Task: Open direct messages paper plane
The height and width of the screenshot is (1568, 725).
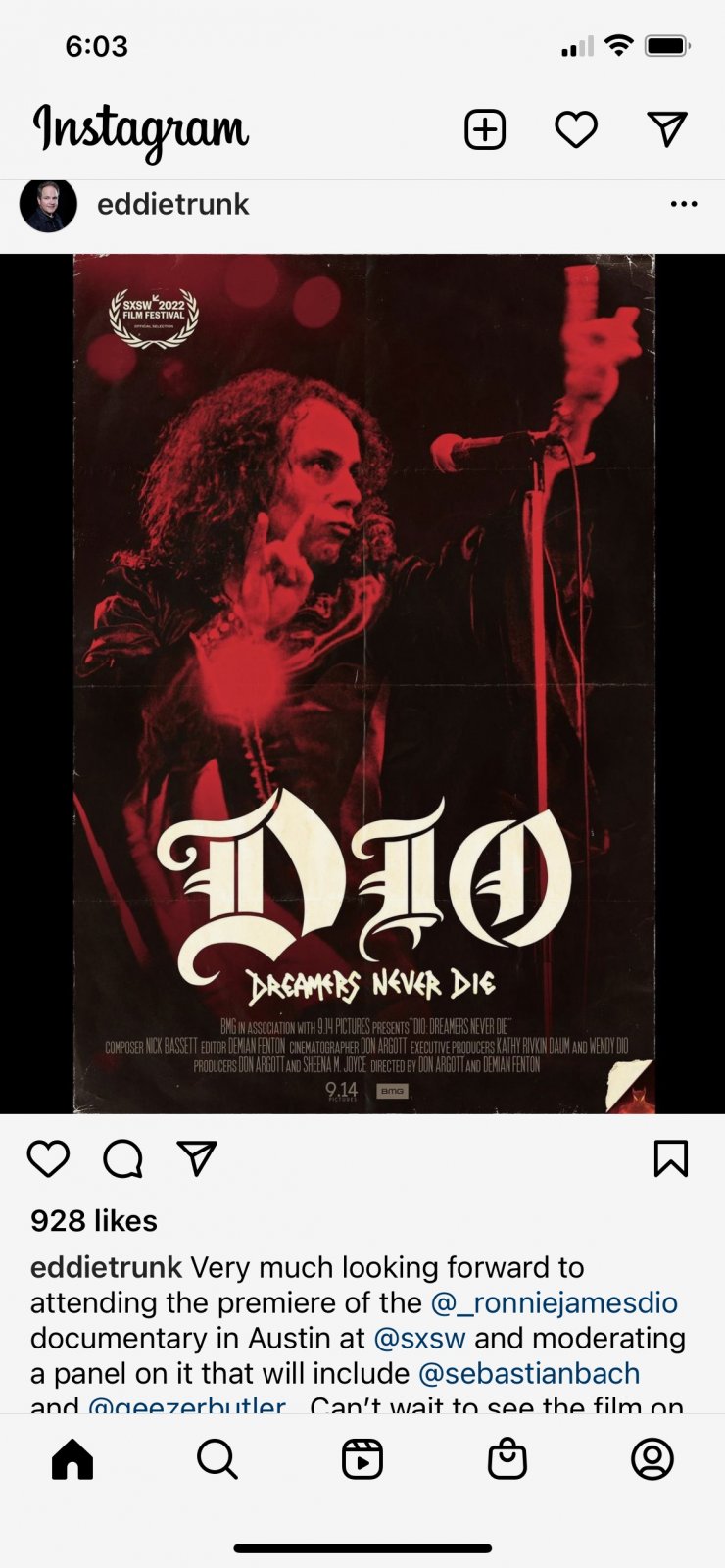Action: pos(667,129)
